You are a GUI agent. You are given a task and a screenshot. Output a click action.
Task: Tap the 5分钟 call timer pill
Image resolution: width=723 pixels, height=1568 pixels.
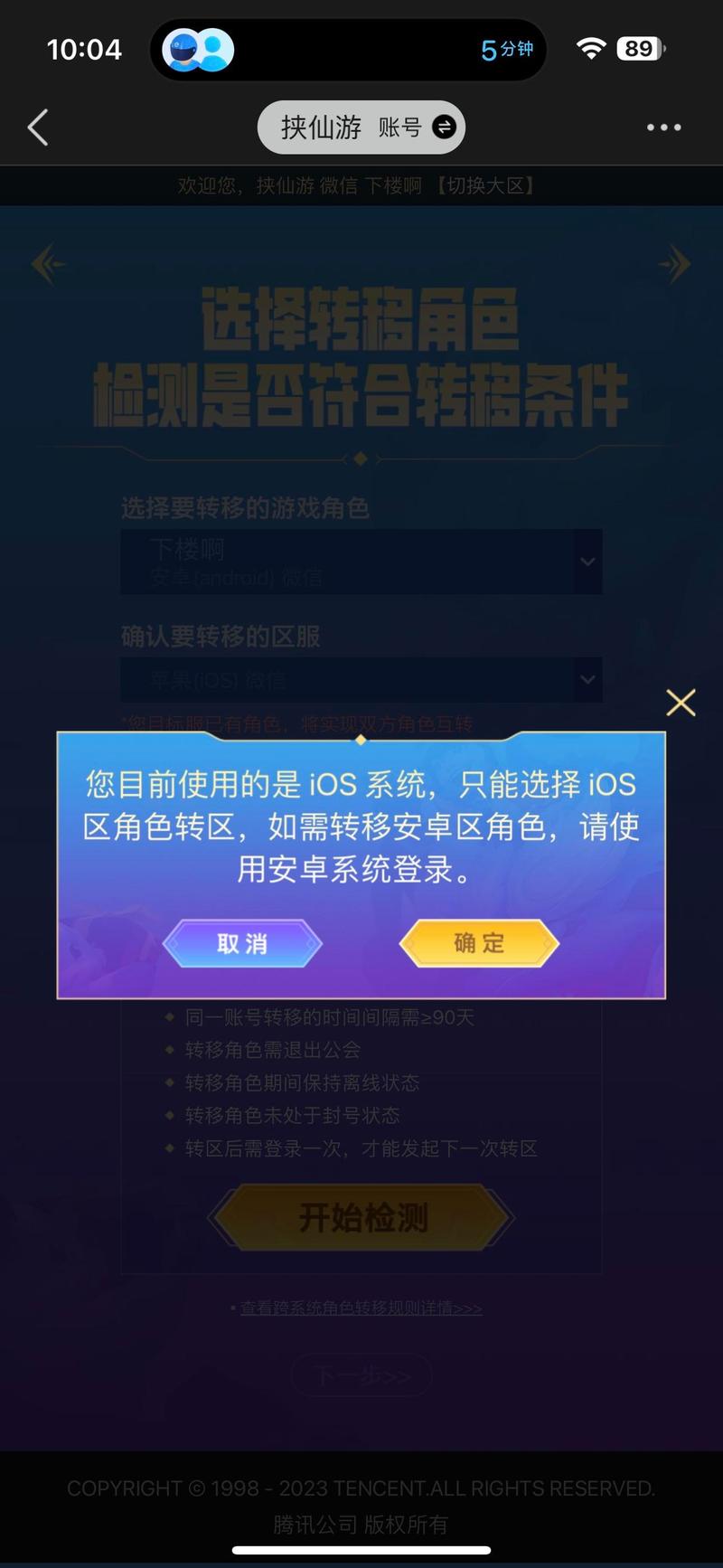[505, 48]
